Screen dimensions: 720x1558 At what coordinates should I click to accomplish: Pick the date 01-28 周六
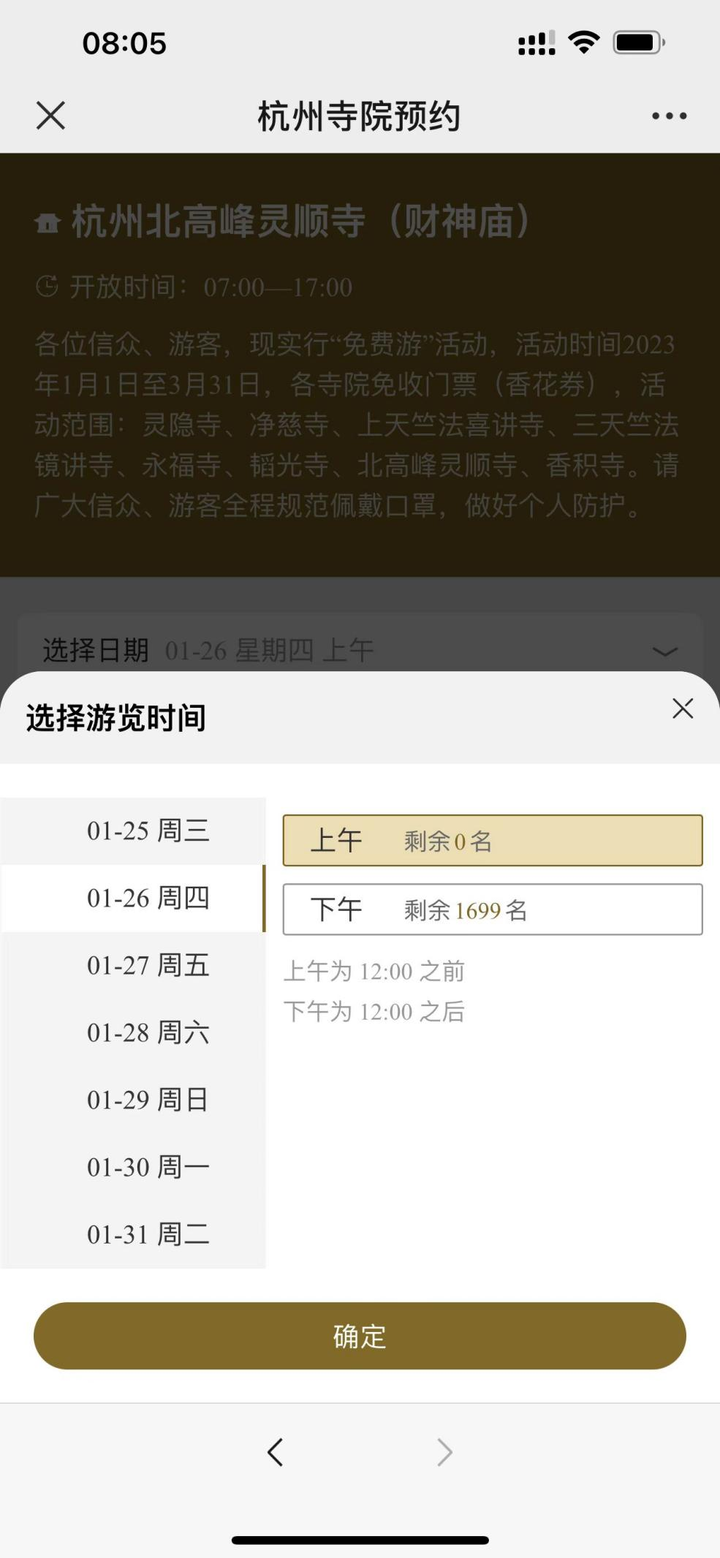148,1032
